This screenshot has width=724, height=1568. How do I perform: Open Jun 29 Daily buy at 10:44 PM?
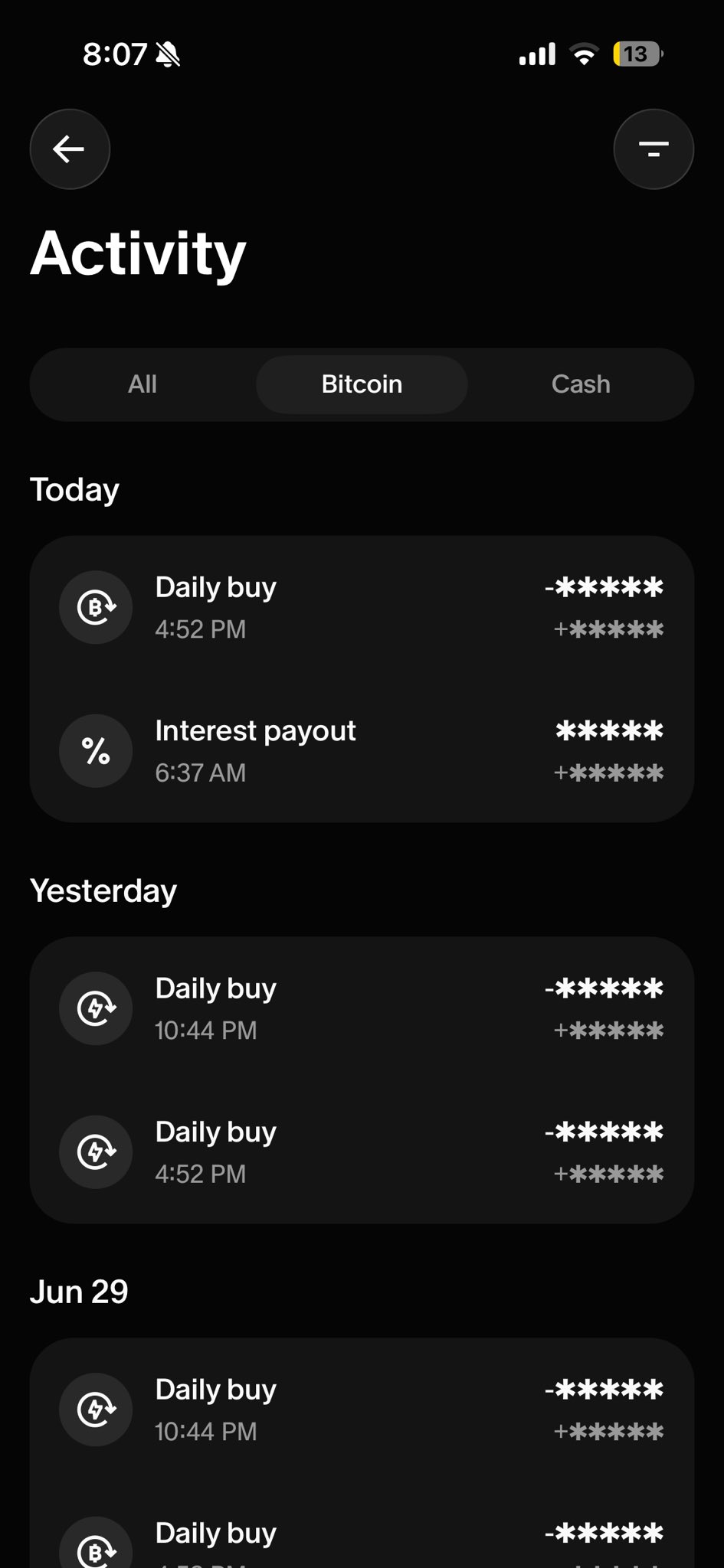362,1410
